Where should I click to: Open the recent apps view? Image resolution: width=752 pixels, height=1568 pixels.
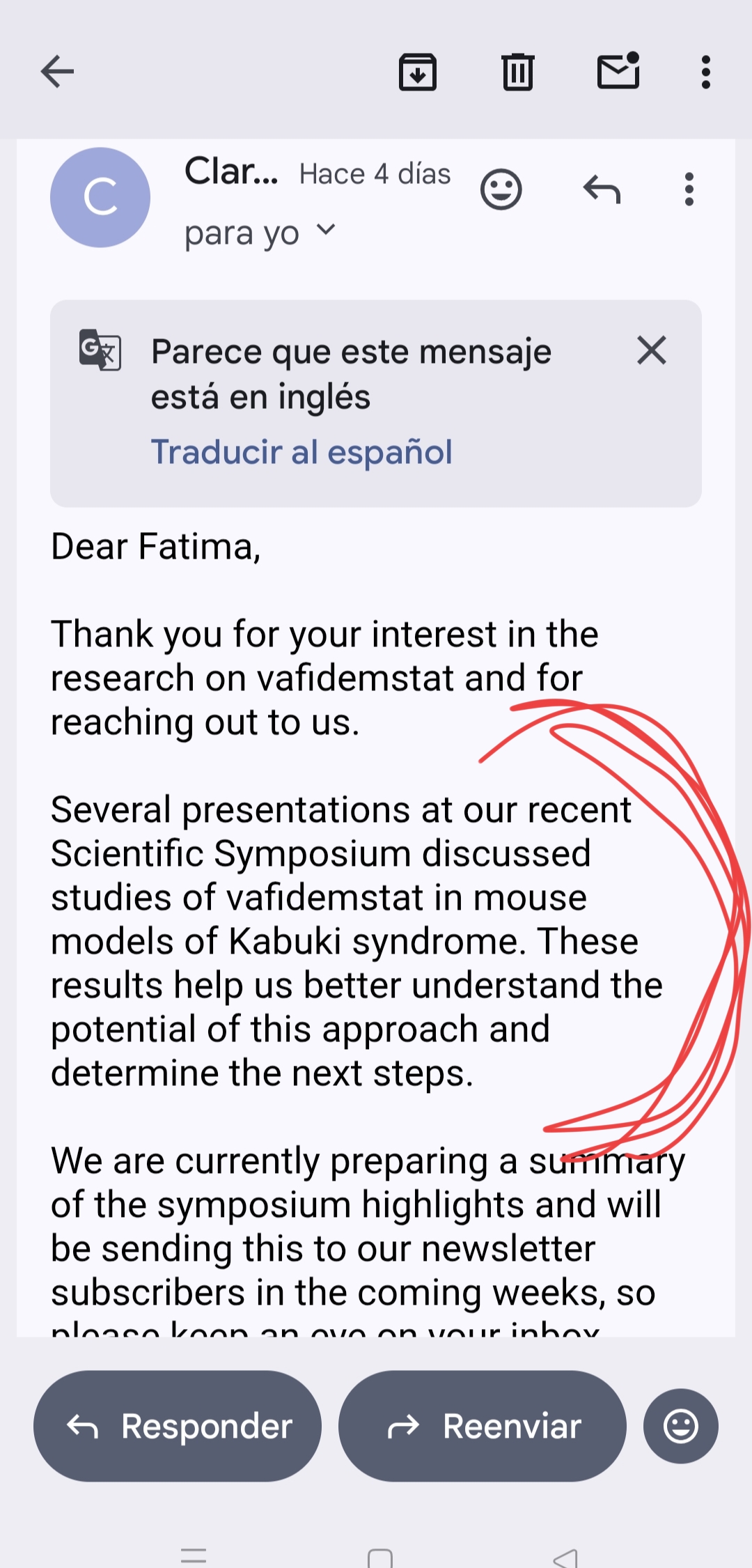(194, 1558)
